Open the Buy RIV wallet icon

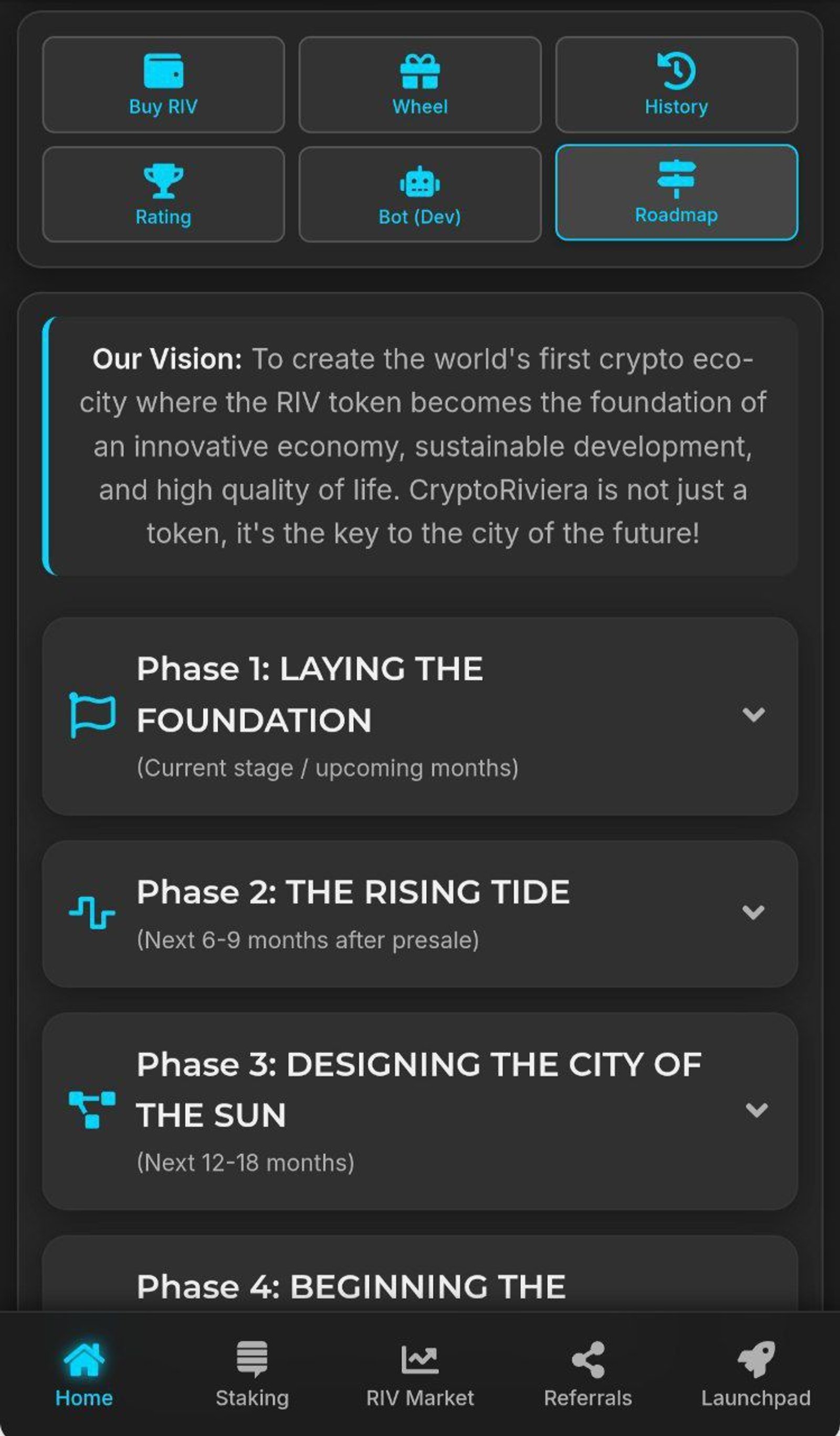pyautogui.click(x=163, y=70)
